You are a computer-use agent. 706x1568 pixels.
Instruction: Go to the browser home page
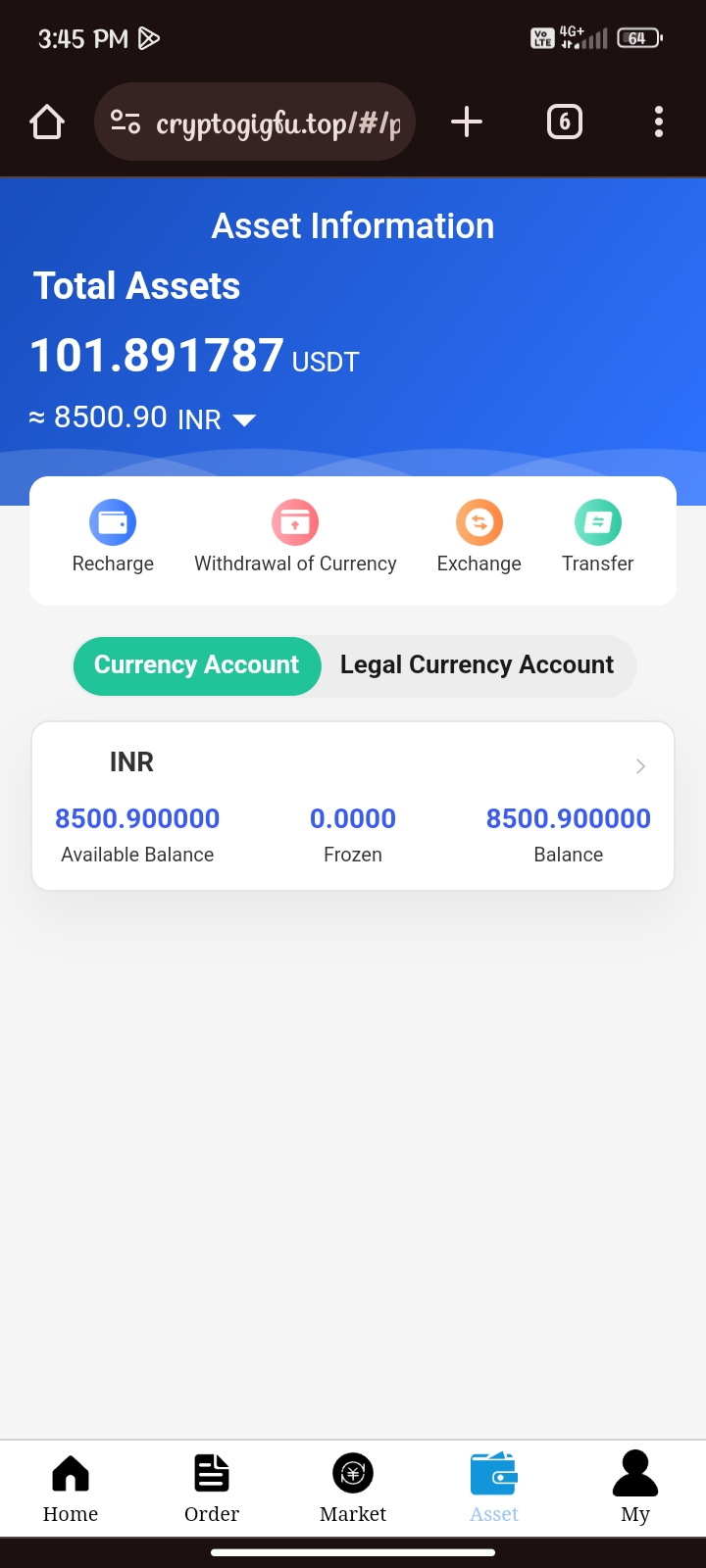[47, 122]
